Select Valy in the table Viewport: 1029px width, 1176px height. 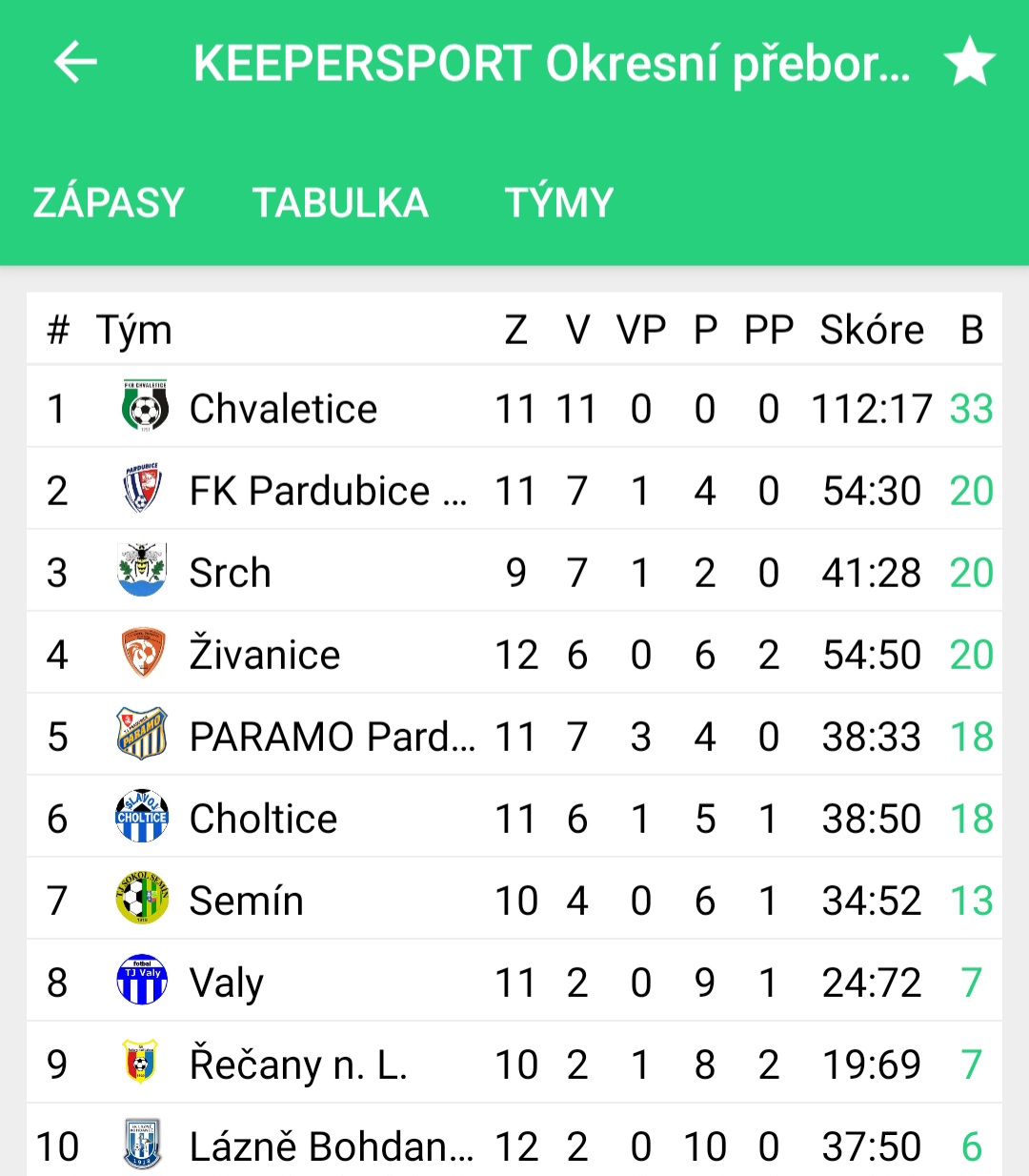pyautogui.click(x=227, y=983)
